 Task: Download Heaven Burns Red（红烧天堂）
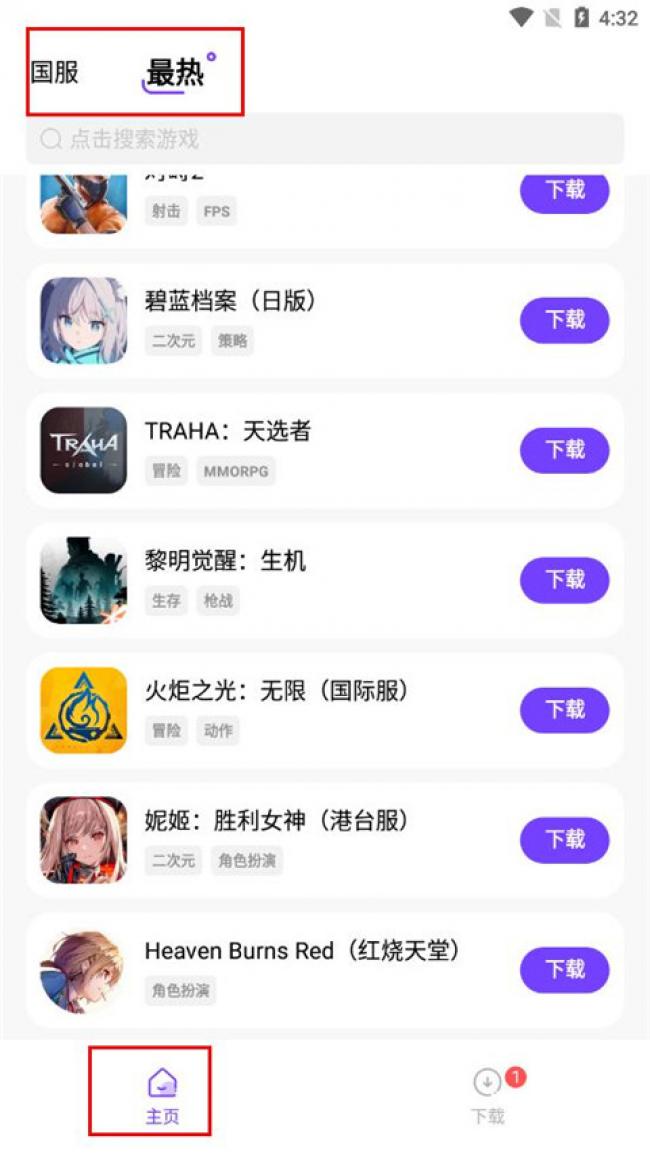coord(565,969)
